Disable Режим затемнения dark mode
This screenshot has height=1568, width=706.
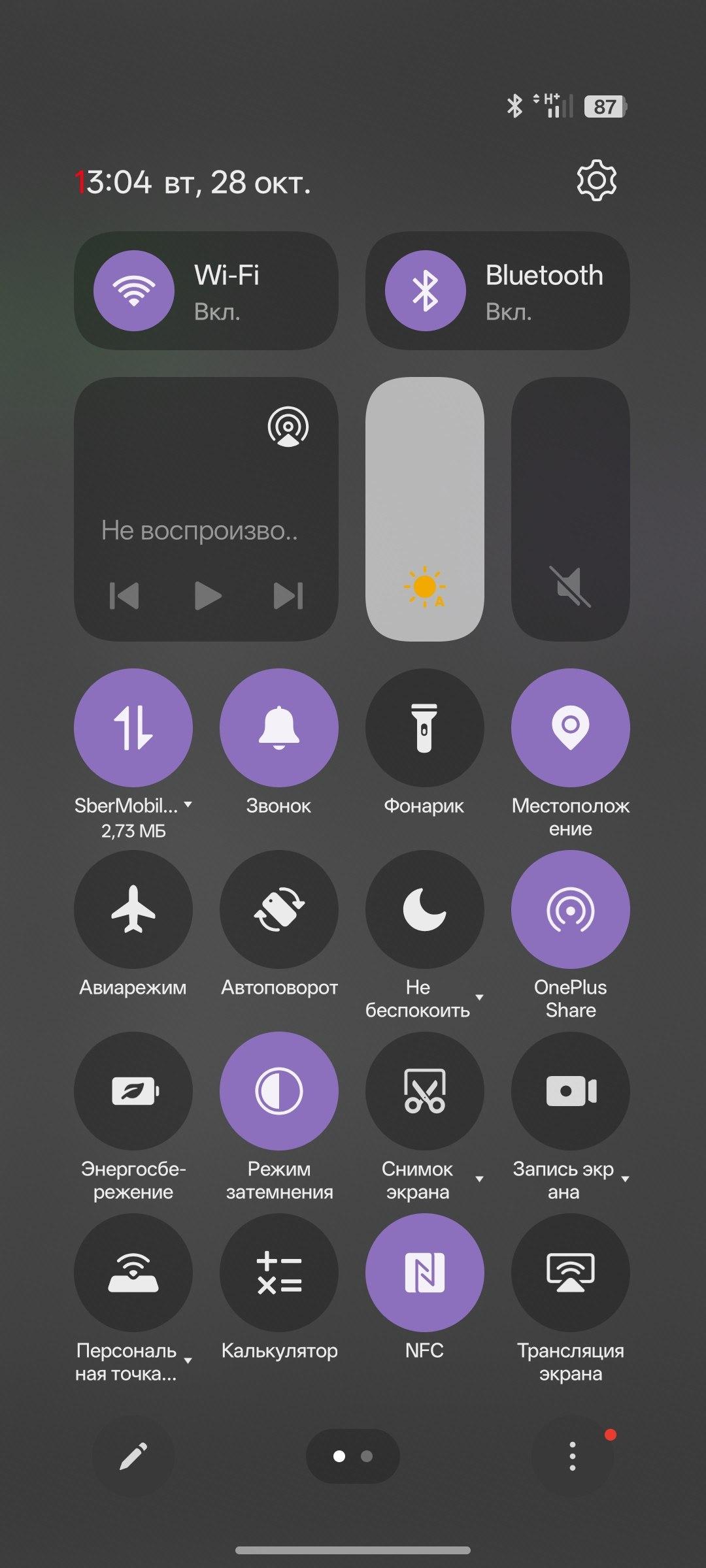click(x=279, y=1090)
